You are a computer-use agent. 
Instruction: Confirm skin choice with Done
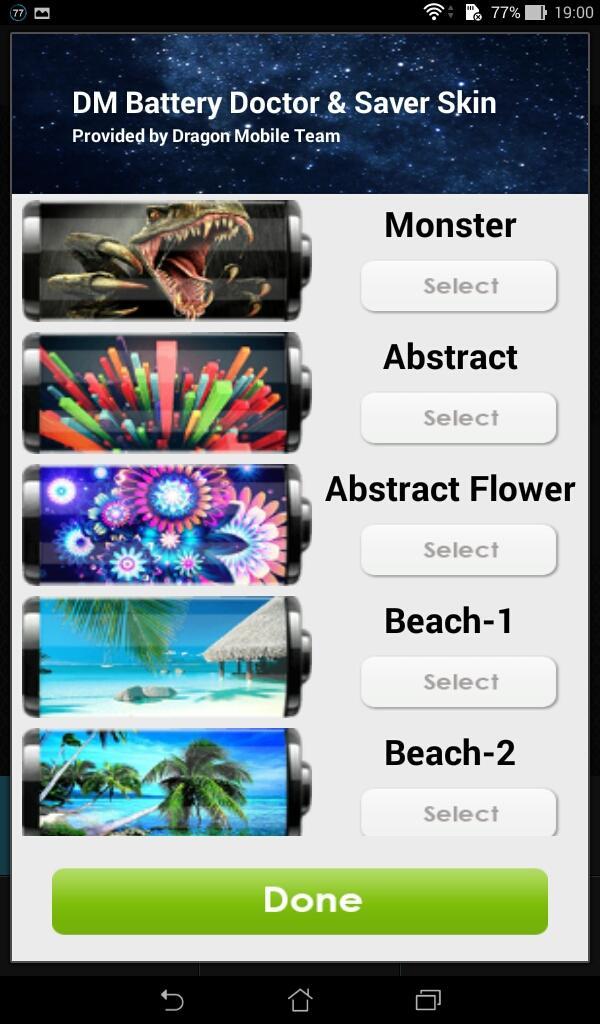click(x=300, y=900)
